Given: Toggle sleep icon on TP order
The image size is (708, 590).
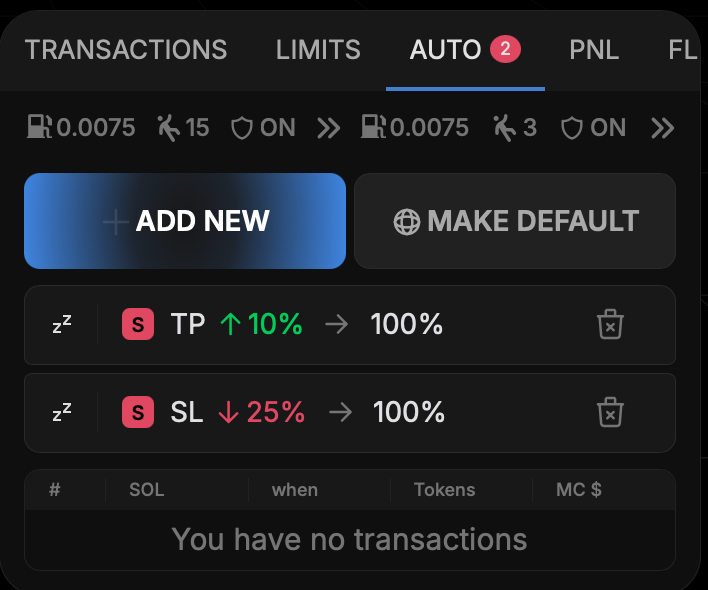Looking at the screenshot, I should (62, 325).
